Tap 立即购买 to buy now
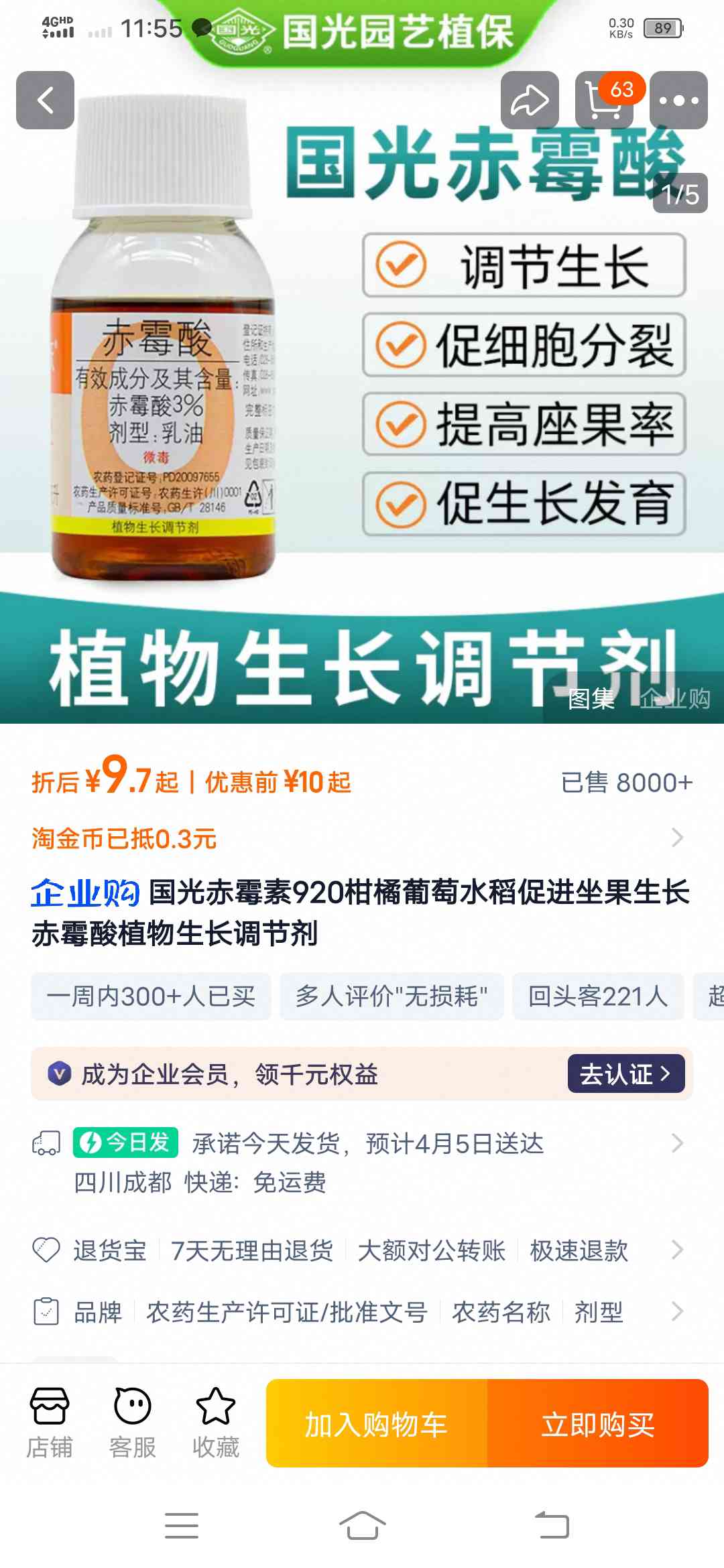 (x=598, y=1423)
